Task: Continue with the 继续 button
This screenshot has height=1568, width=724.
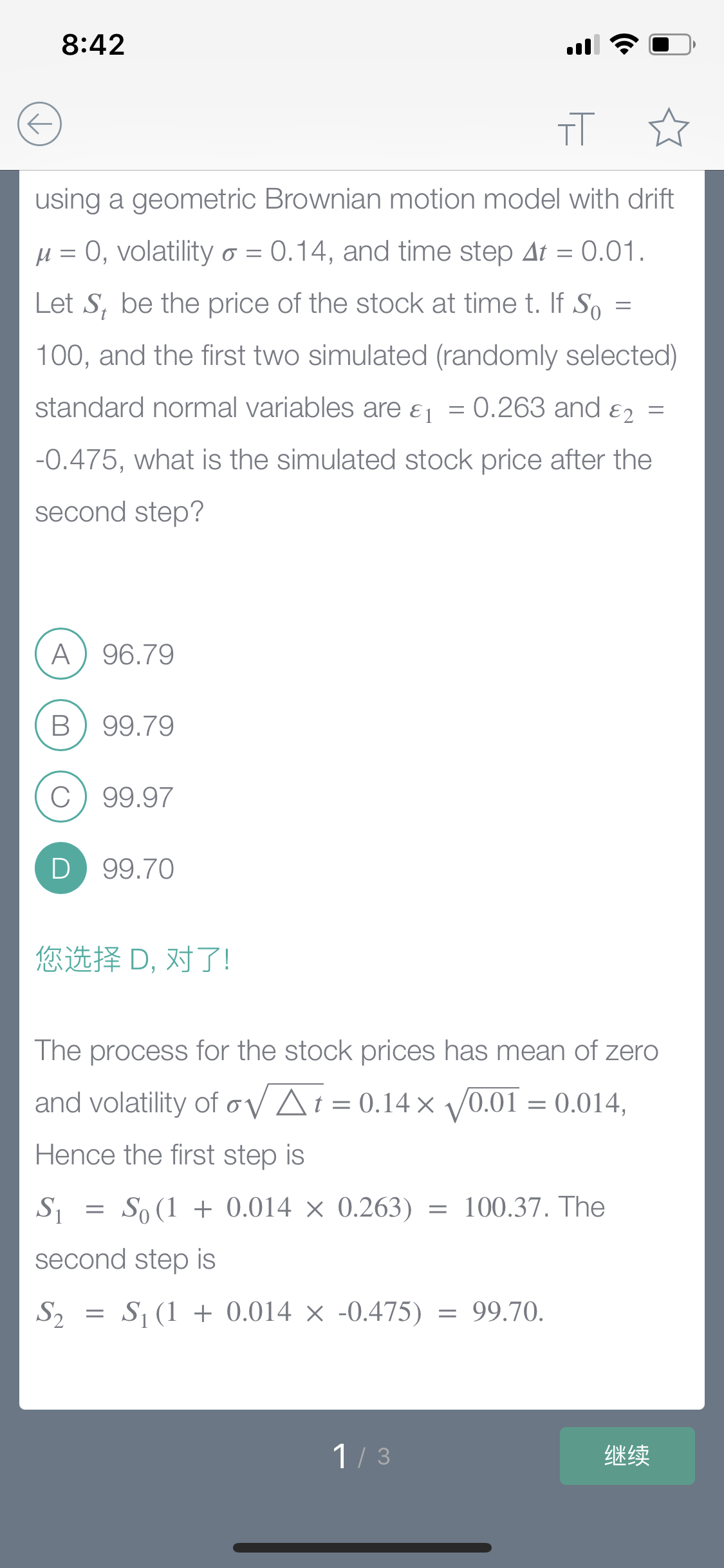Action: [627, 1456]
